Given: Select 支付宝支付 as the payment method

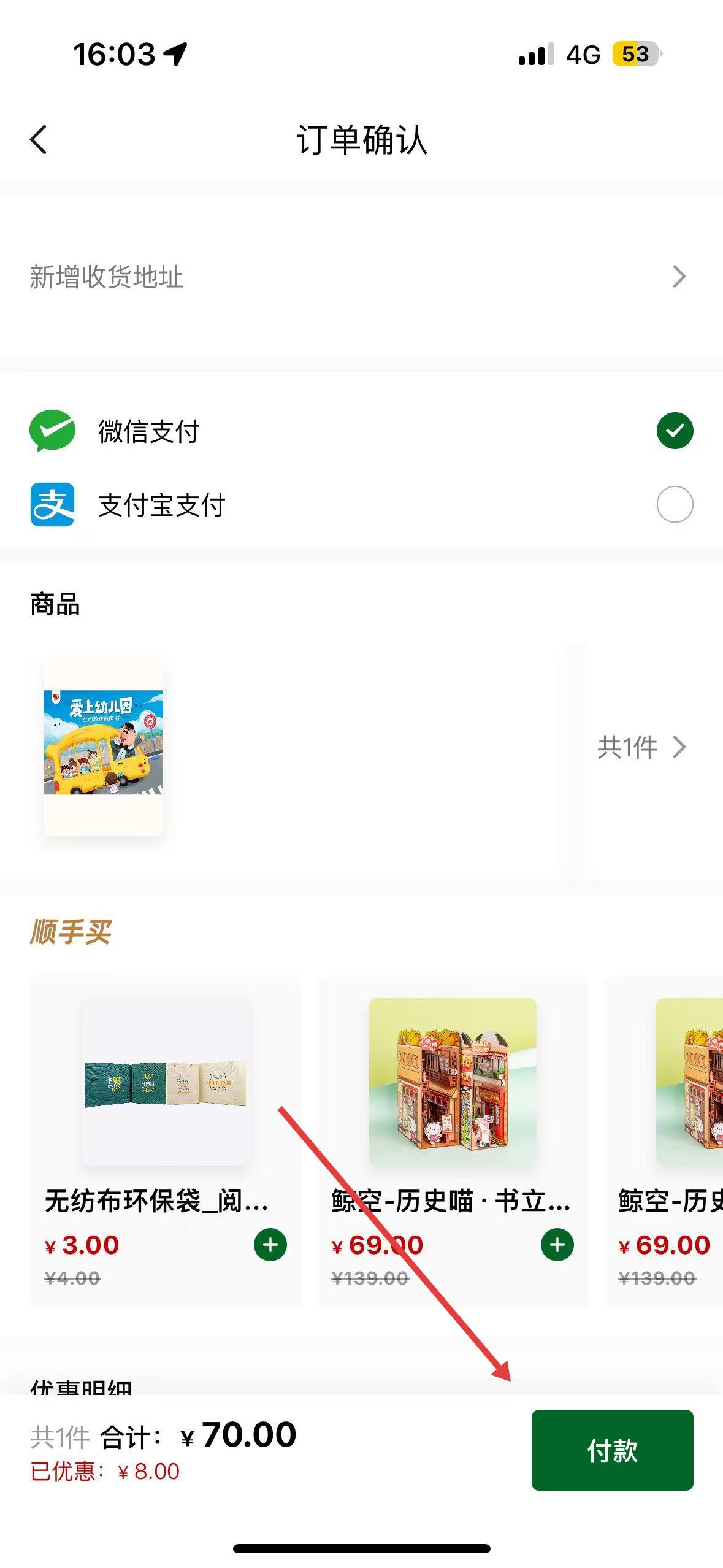Looking at the screenshot, I should click(x=361, y=504).
